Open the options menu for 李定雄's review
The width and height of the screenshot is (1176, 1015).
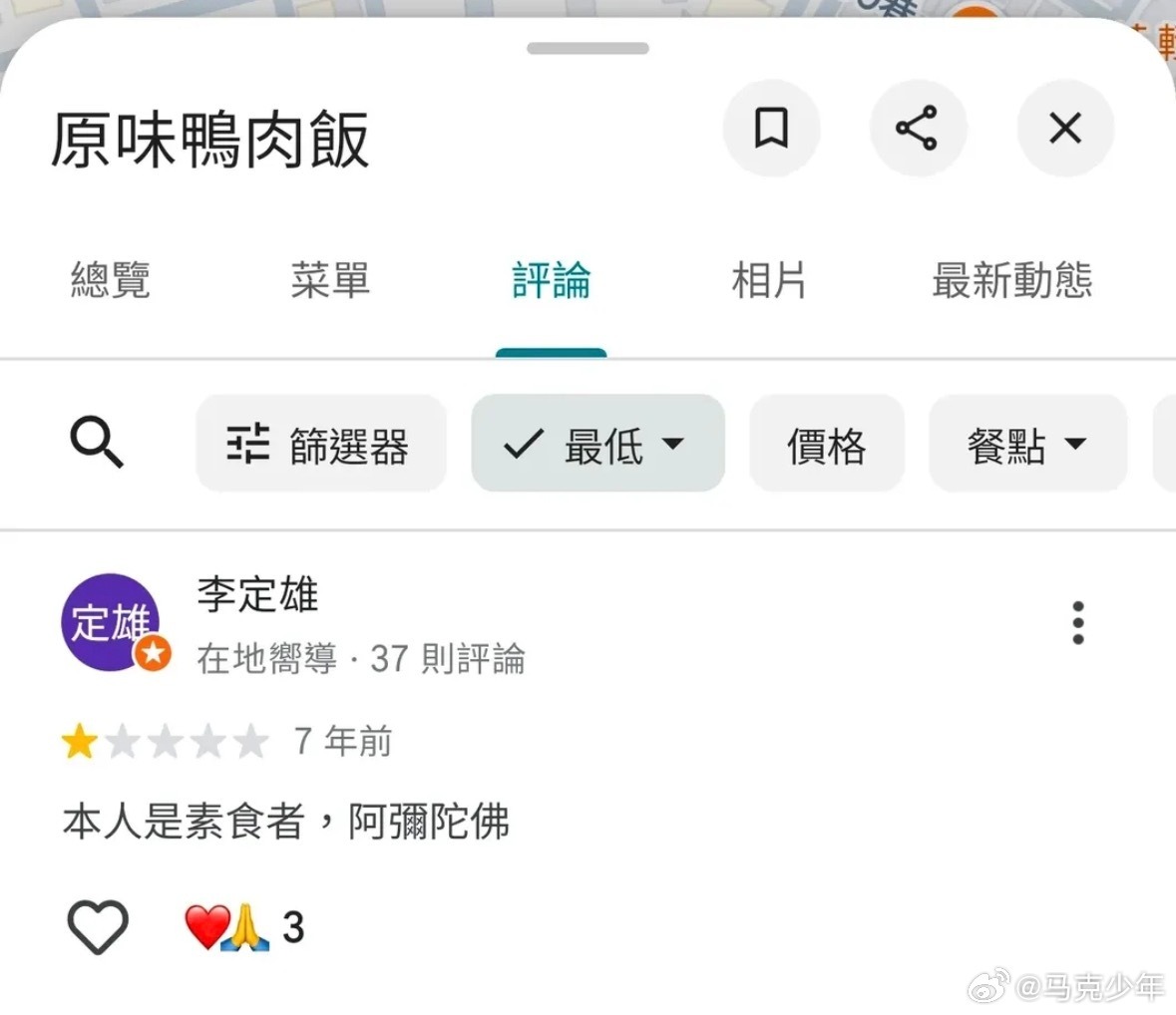[1077, 622]
